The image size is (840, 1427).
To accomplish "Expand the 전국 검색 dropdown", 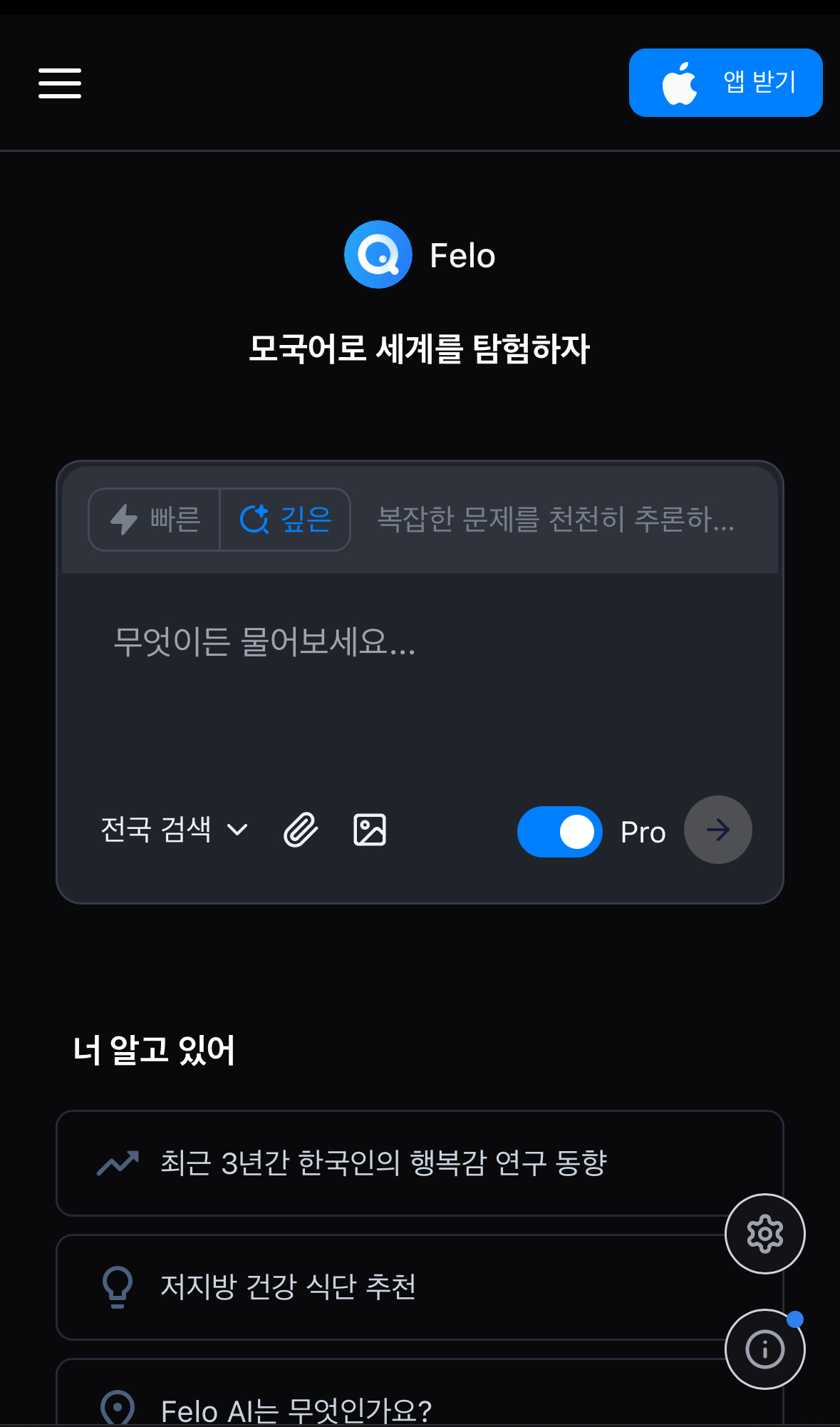I will pyautogui.click(x=175, y=830).
